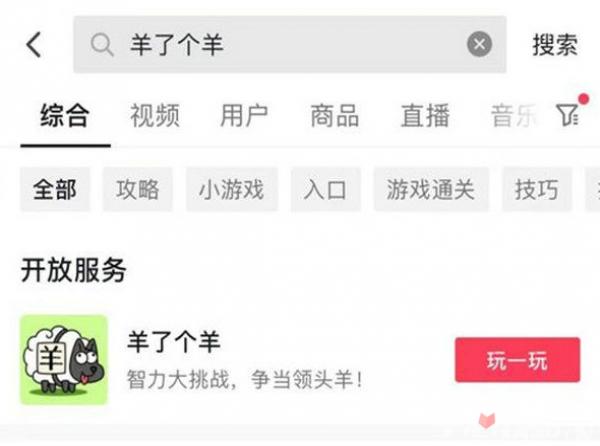Filter by 攻略 chip
Viewport: 600px width, 446px height.
pos(138,189)
